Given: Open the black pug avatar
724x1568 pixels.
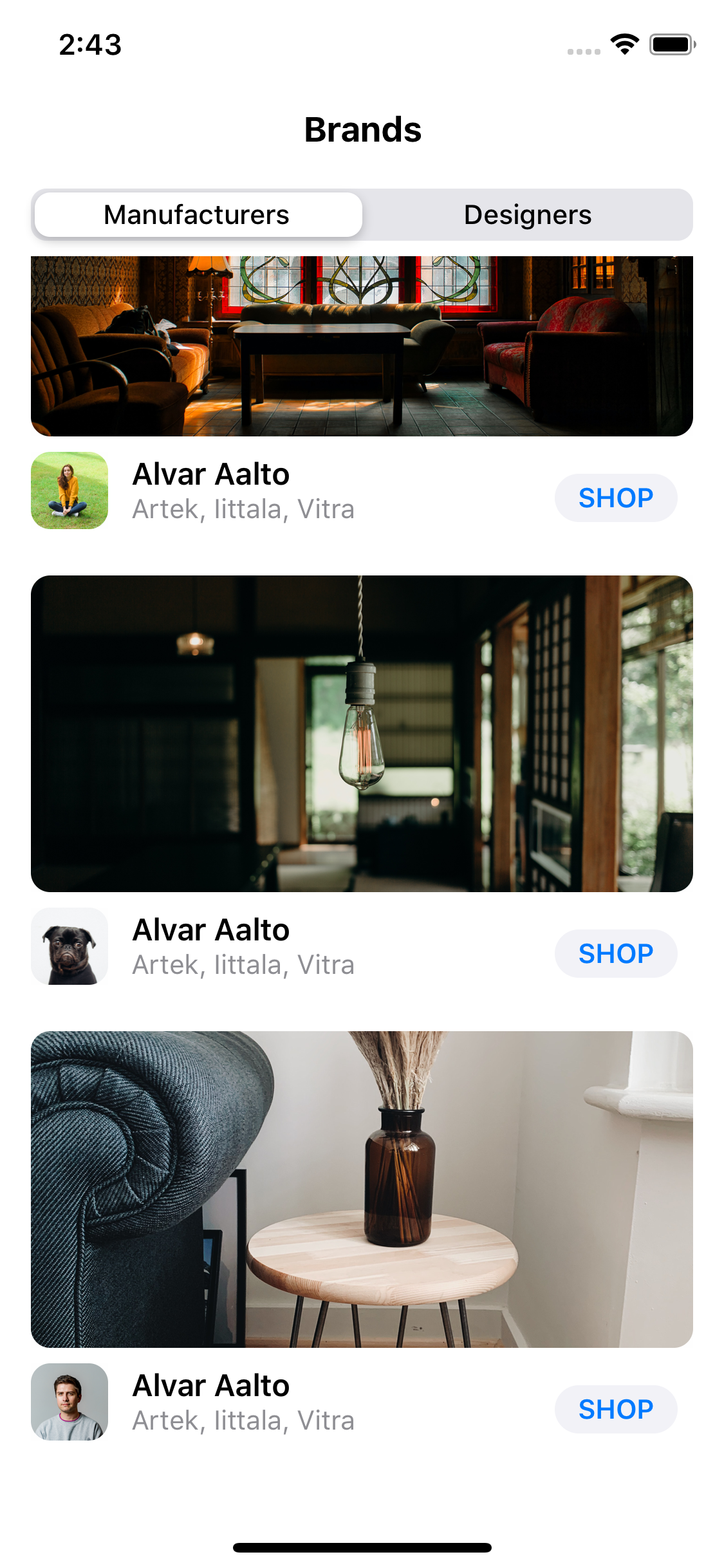Looking at the screenshot, I should tap(70, 946).
